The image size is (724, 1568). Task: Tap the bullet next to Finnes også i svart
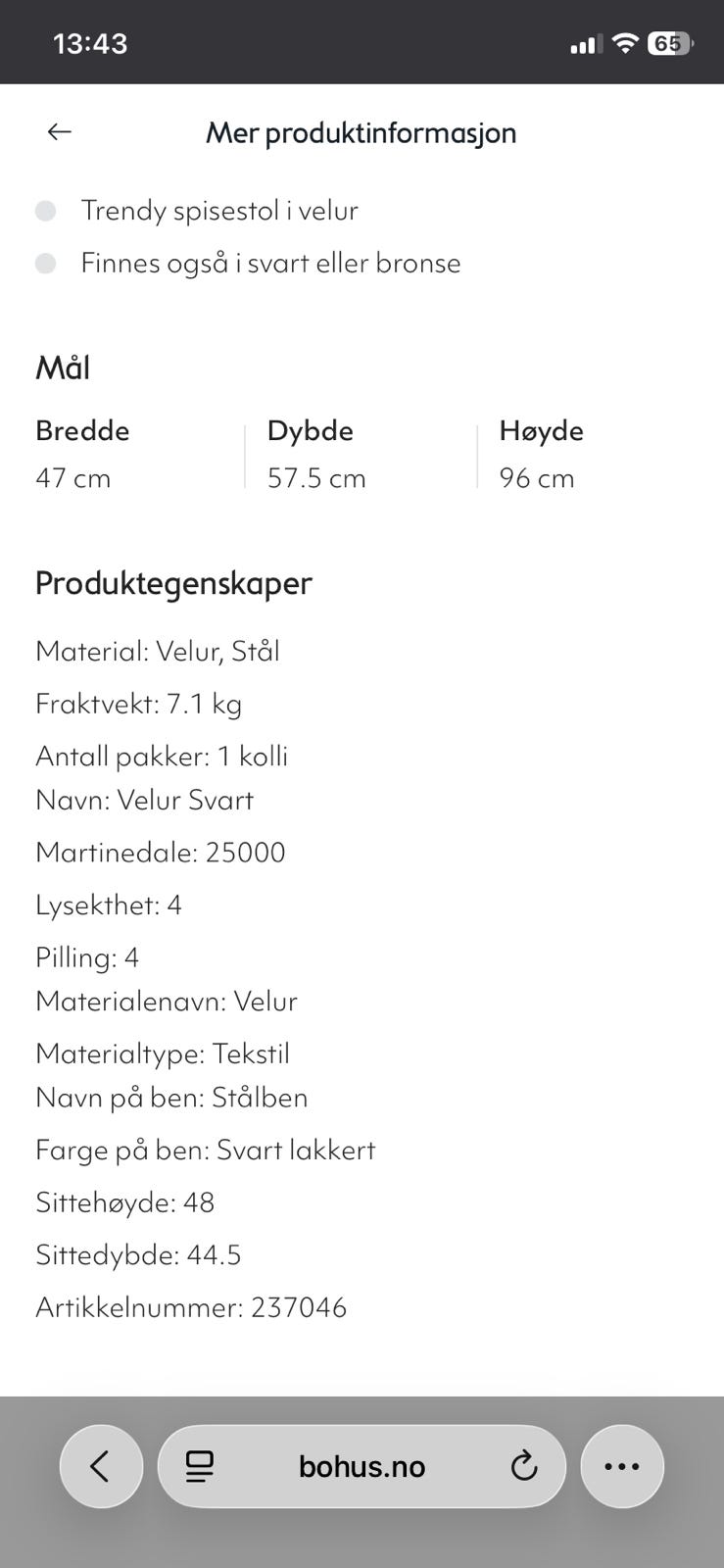(x=45, y=263)
